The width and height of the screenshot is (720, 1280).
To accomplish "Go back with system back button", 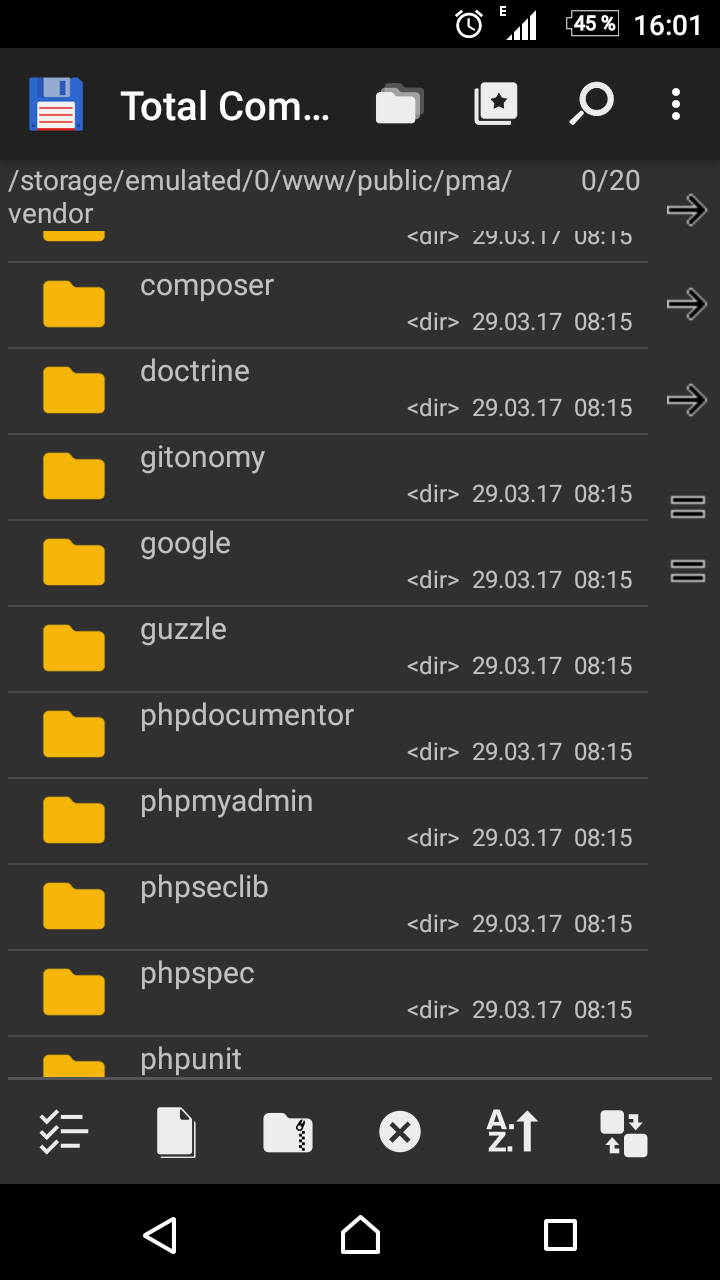I will coord(160,1235).
